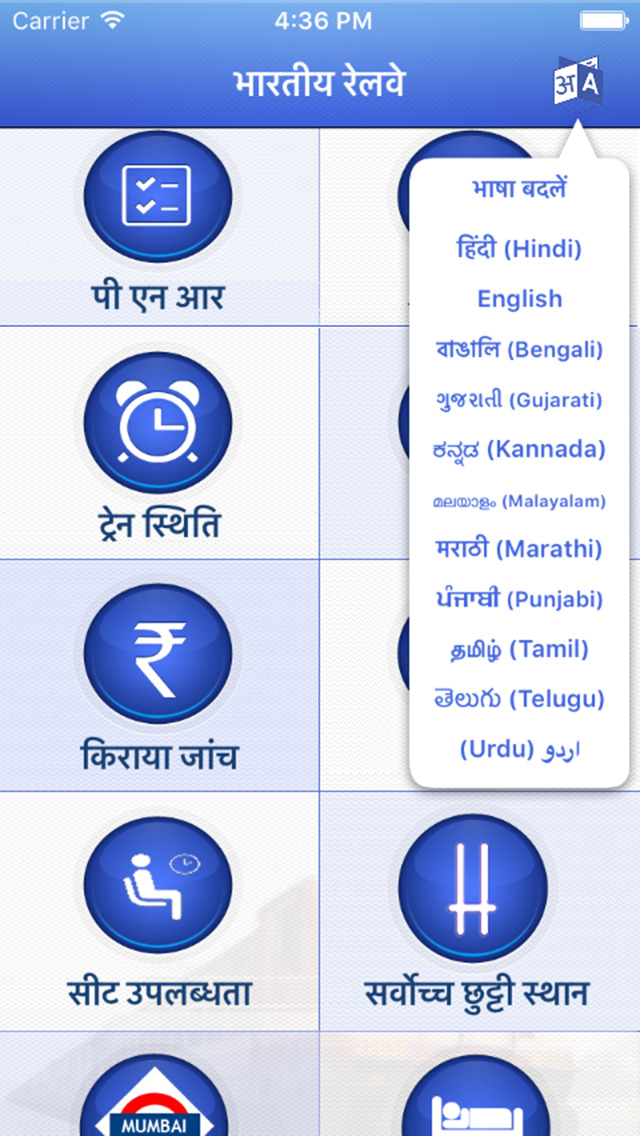The width and height of the screenshot is (640, 1136).
Task: Choose Malayalam language
Action: pyautogui.click(x=519, y=500)
